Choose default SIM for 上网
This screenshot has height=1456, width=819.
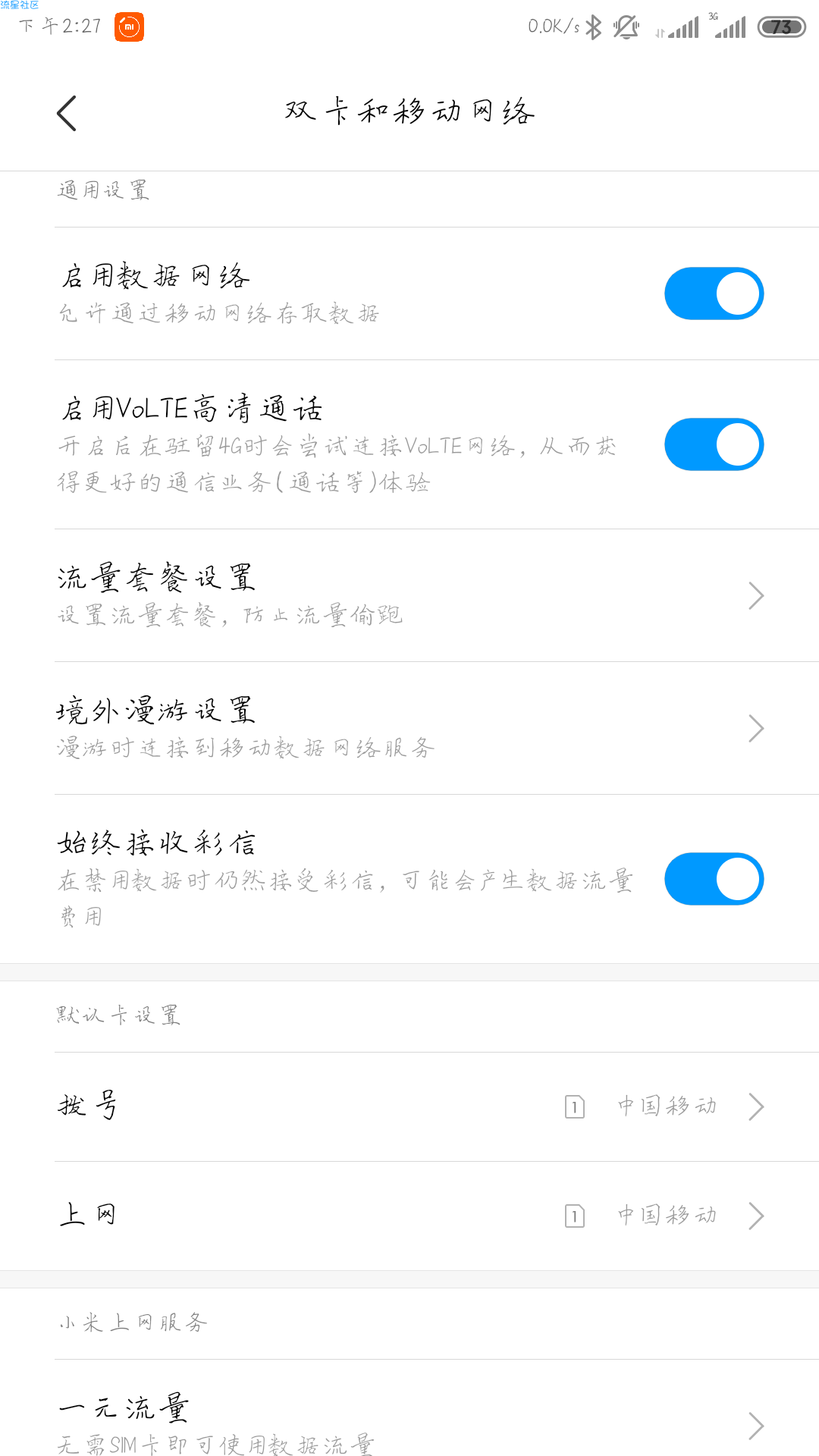tap(409, 1216)
